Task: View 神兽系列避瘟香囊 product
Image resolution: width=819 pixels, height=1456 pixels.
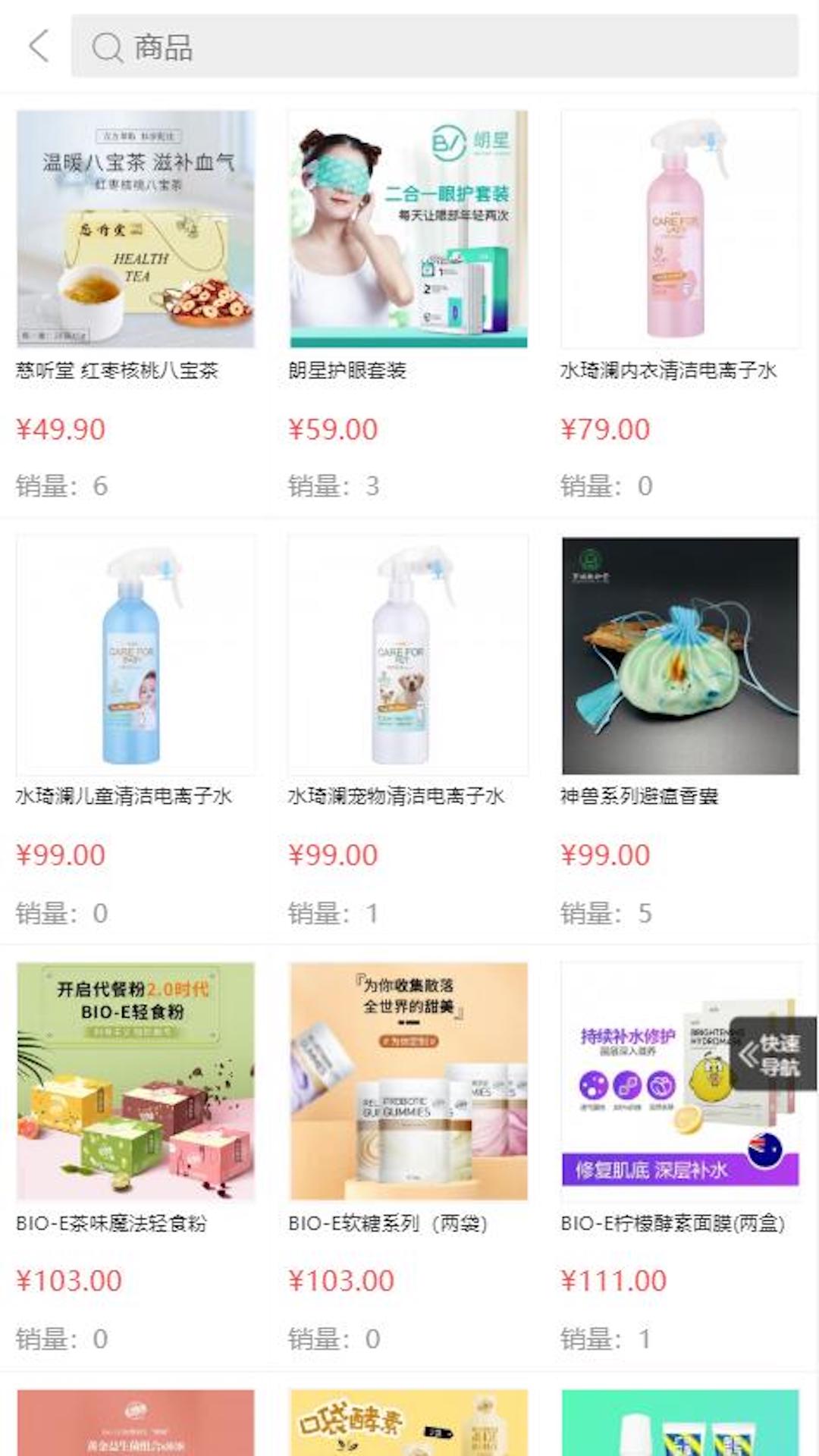Action: click(x=680, y=655)
